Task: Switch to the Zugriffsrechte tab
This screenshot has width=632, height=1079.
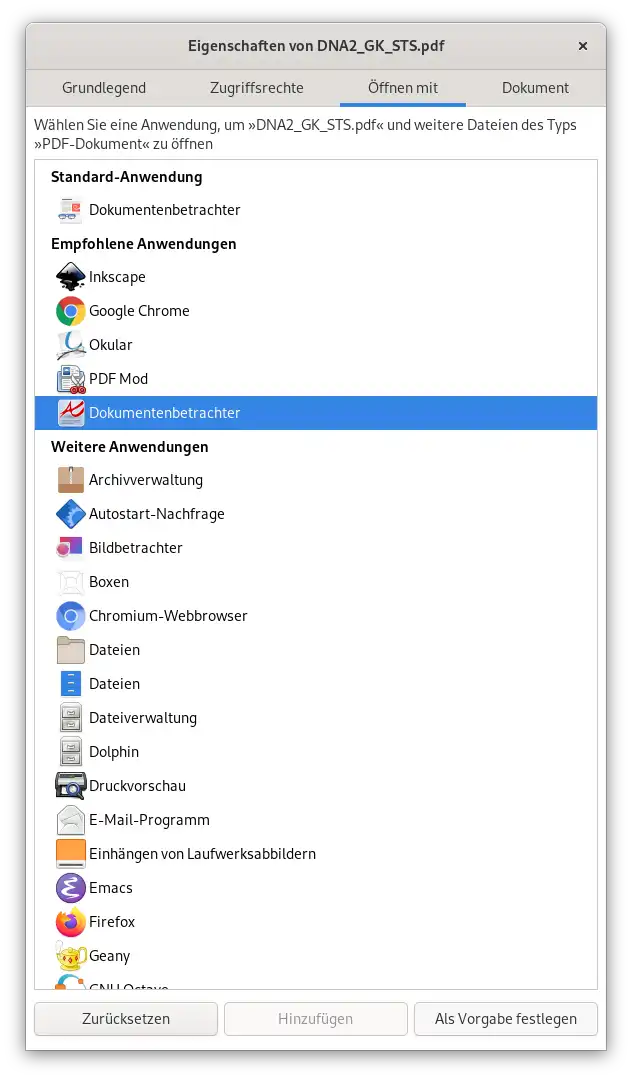Action: pyautogui.click(x=257, y=88)
